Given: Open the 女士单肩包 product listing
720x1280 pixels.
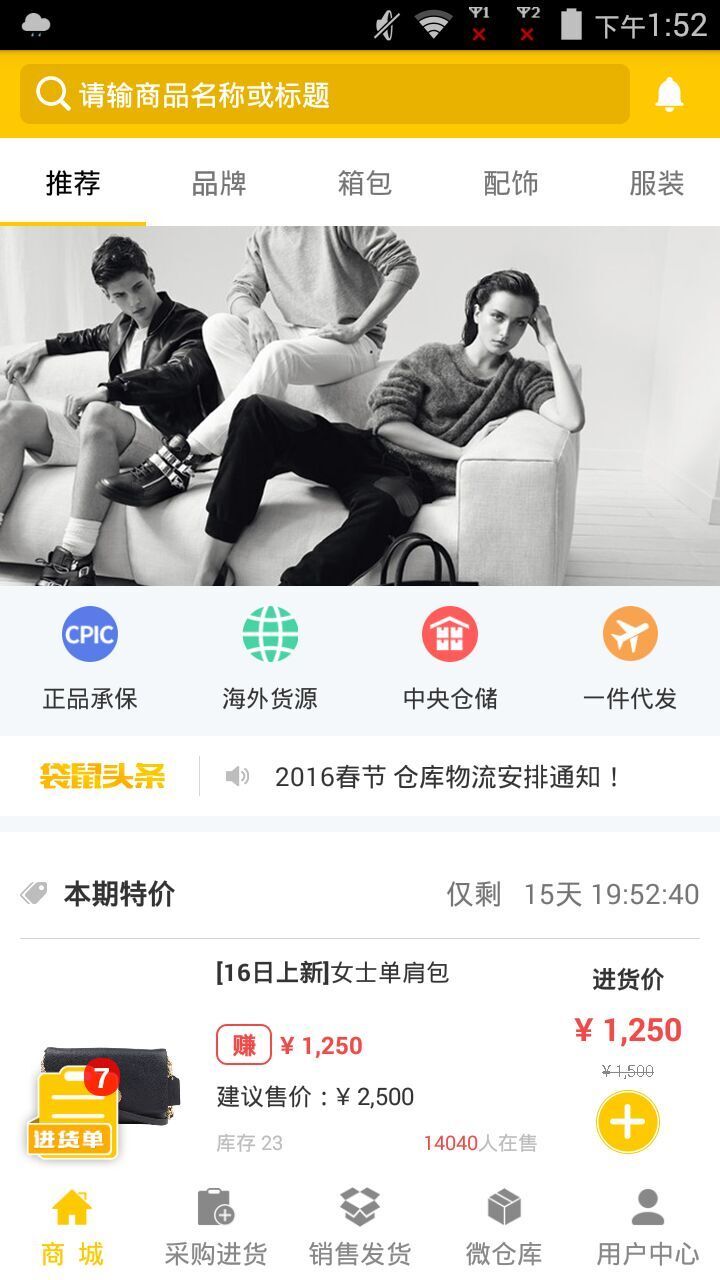Looking at the screenshot, I should (x=333, y=972).
